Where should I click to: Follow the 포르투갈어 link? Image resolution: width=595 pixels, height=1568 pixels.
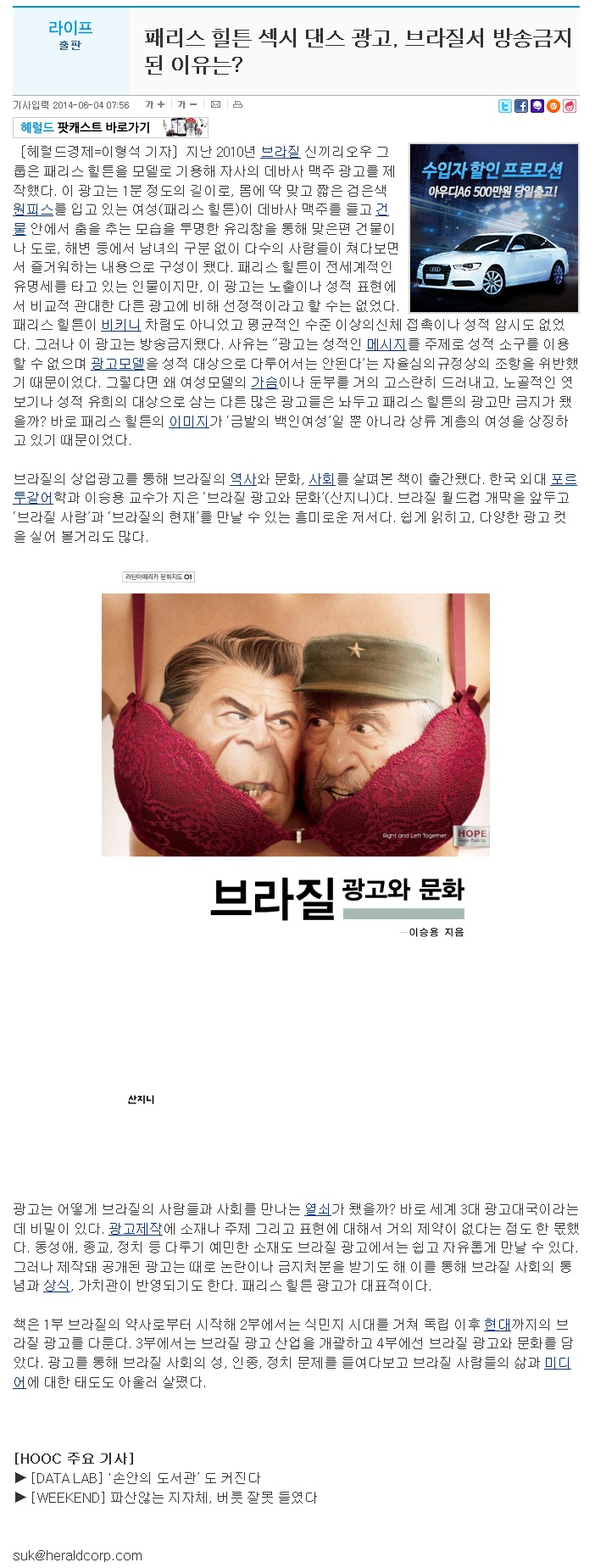[x=563, y=479]
